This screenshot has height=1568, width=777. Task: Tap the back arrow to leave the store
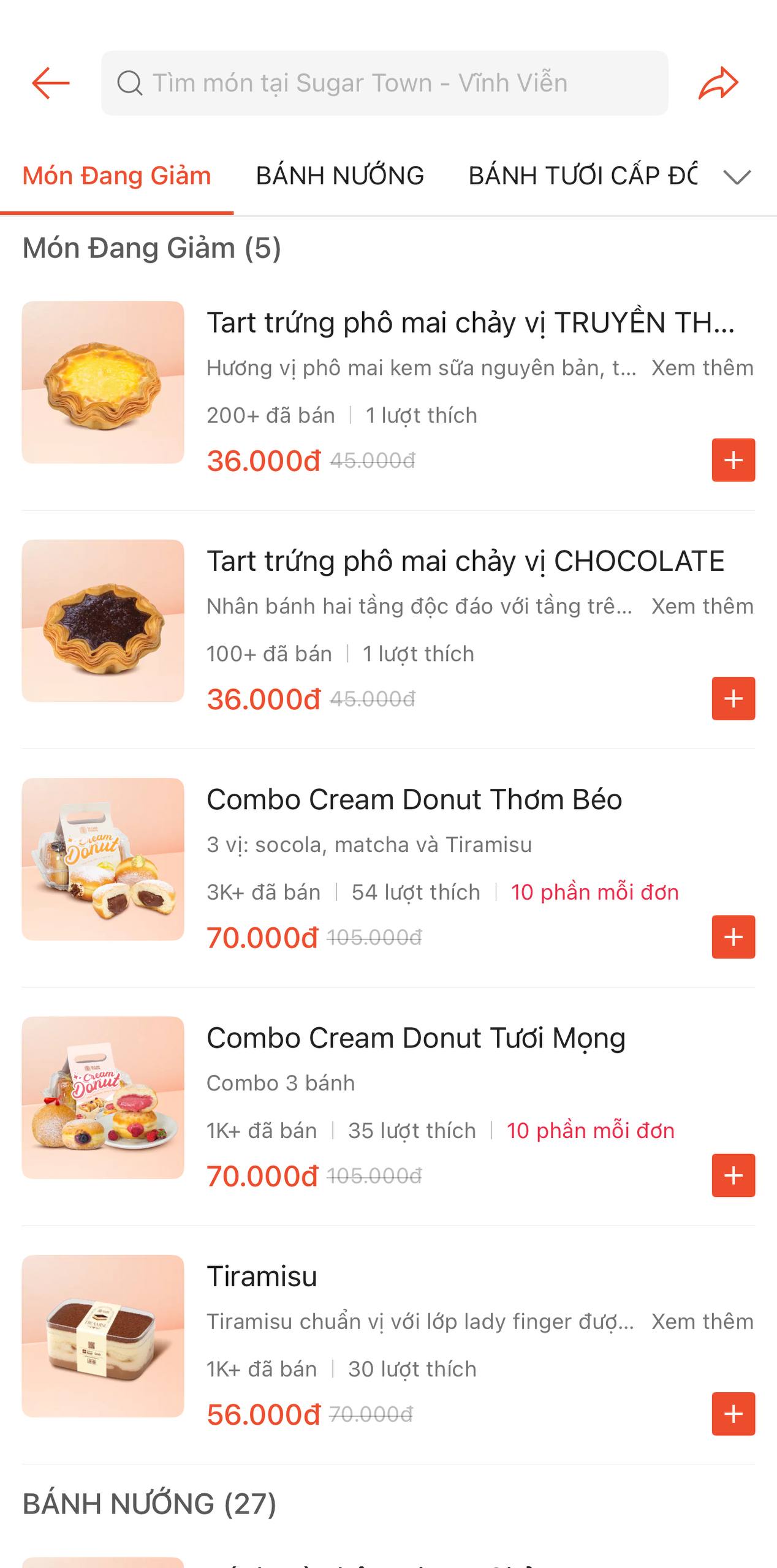point(50,83)
